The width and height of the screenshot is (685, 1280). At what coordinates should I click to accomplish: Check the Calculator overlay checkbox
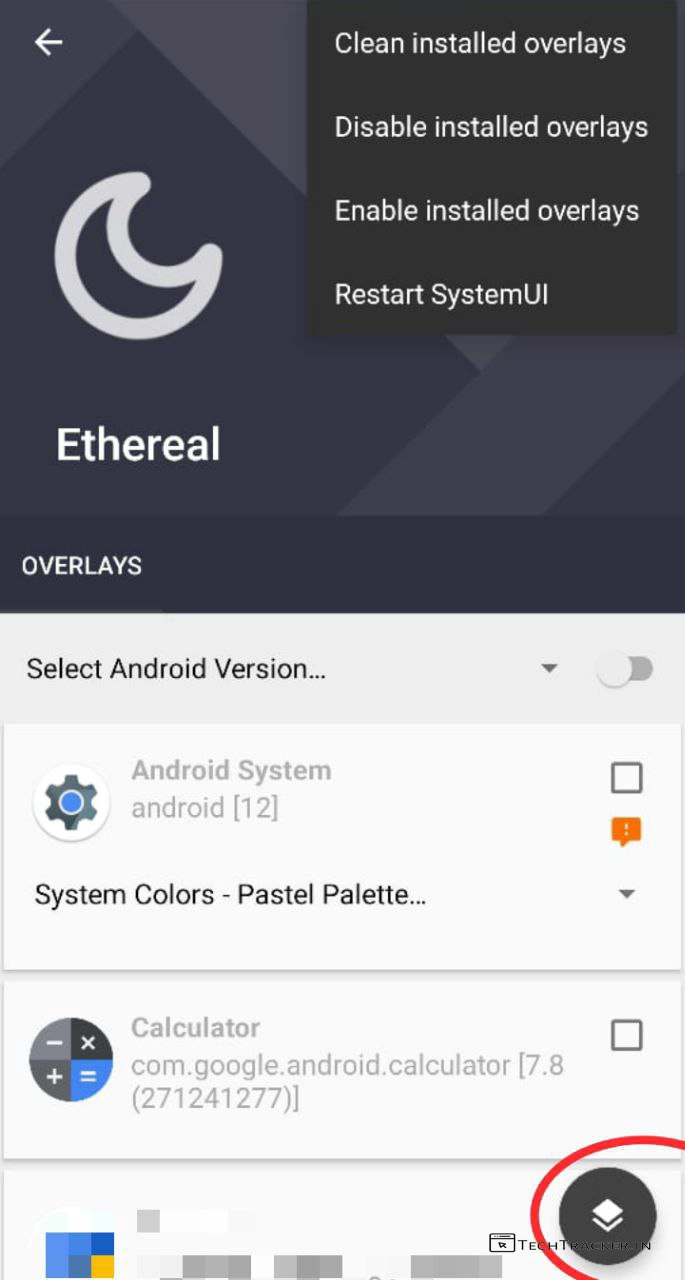(x=627, y=1036)
